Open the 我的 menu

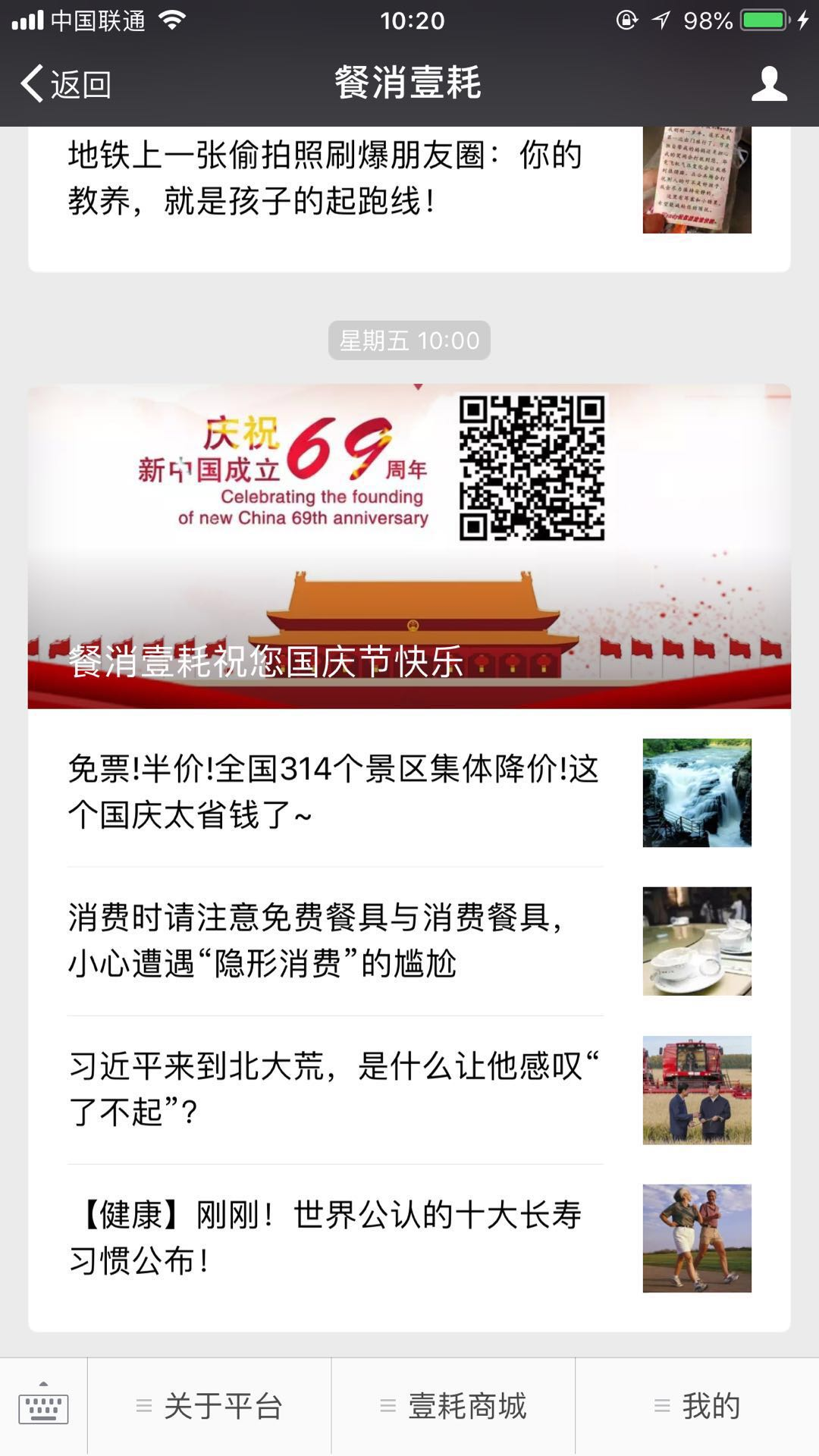(698, 1406)
